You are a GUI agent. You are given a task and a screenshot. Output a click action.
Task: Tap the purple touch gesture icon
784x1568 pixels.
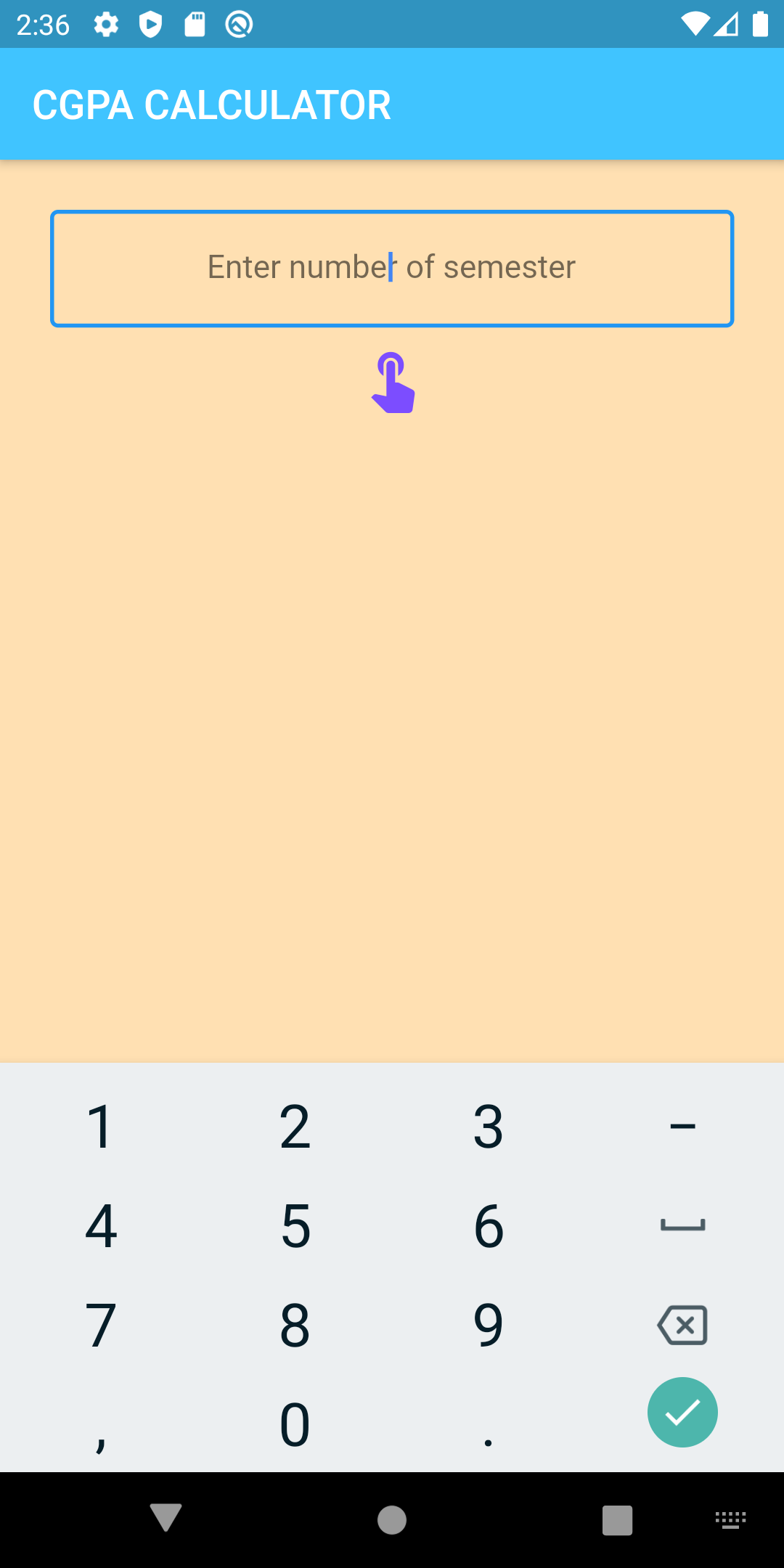(x=393, y=383)
